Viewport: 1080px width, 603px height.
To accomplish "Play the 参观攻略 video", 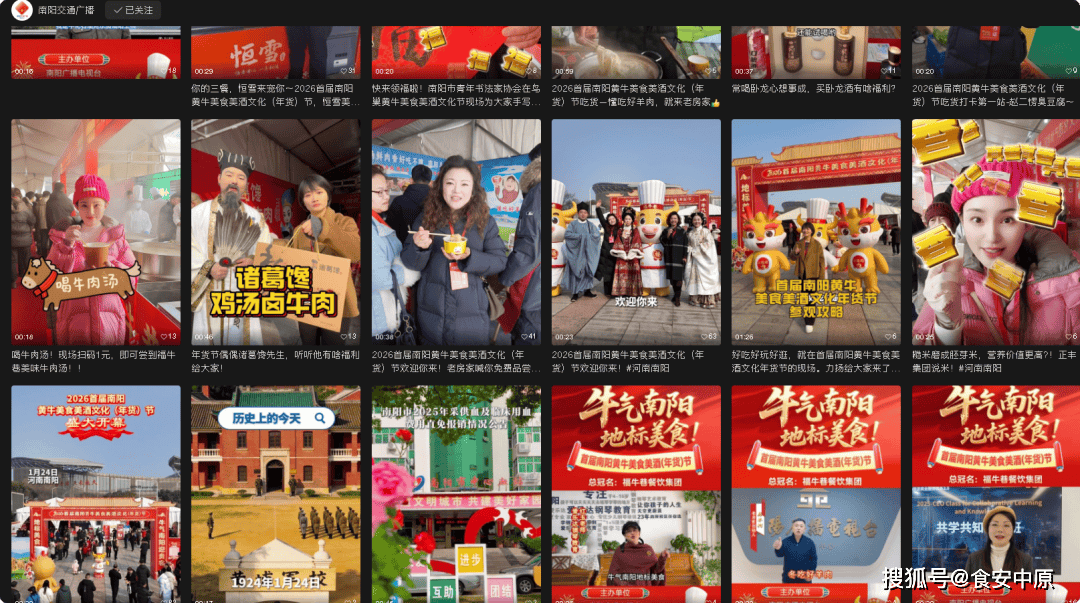I will (816, 232).
